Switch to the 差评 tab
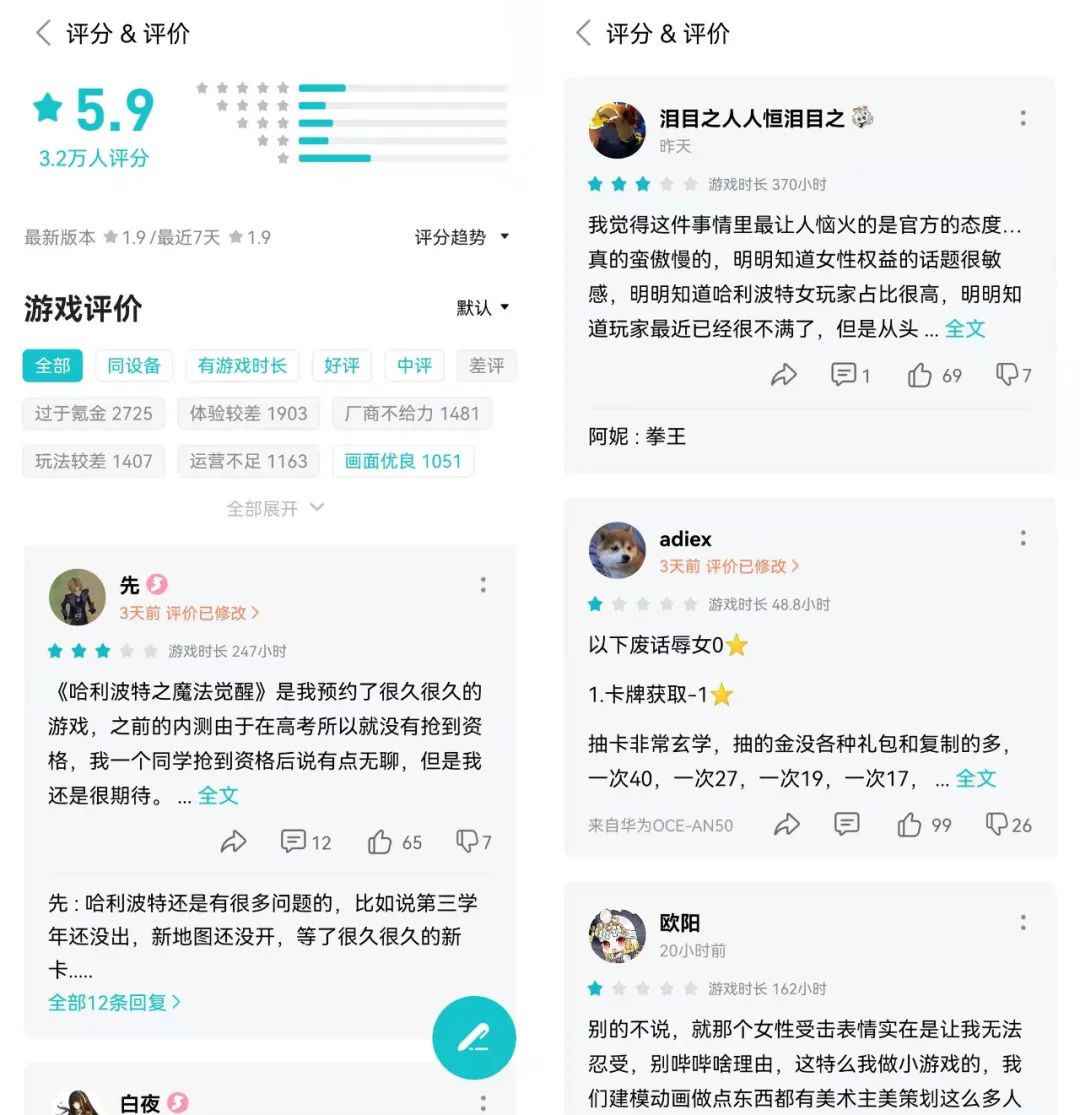 (x=486, y=365)
